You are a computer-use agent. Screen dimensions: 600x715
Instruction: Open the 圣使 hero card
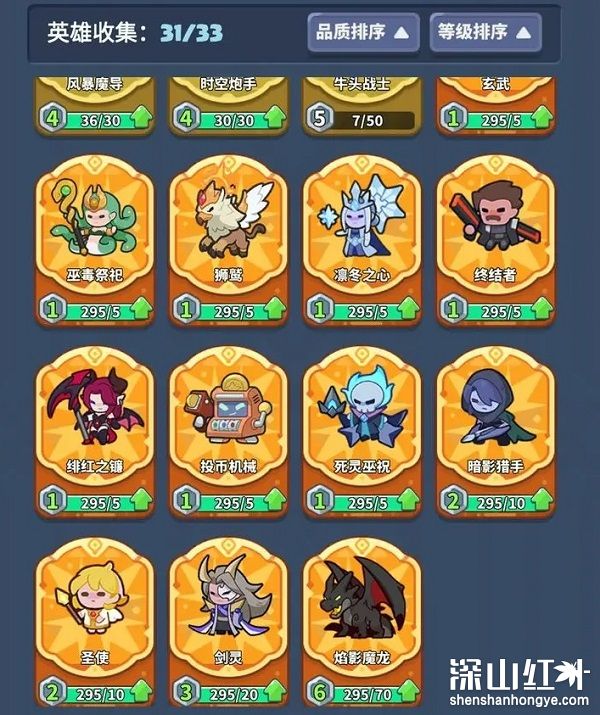click(94, 620)
